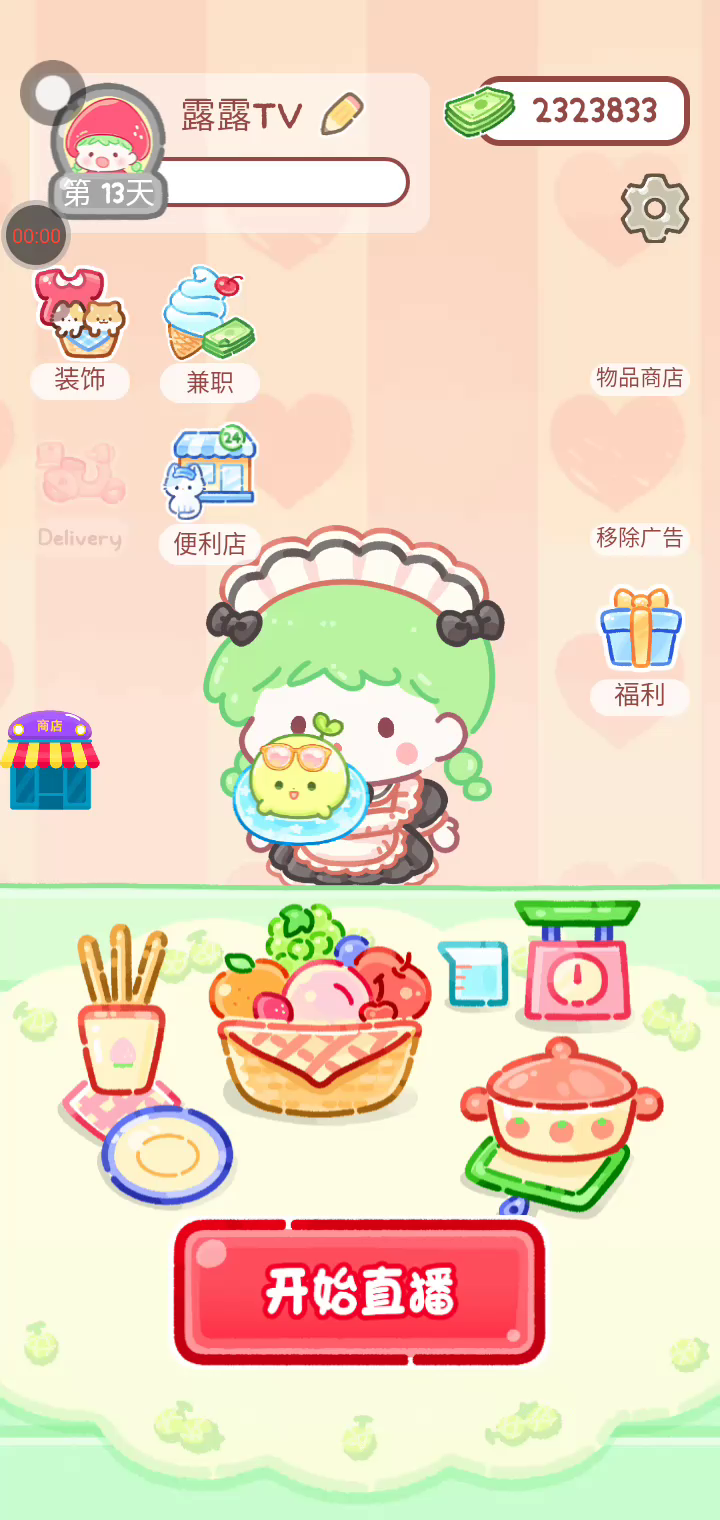Open the 商店 shop stall icon
This screenshot has height=1520, width=720.
pyautogui.click(x=50, y=762)
